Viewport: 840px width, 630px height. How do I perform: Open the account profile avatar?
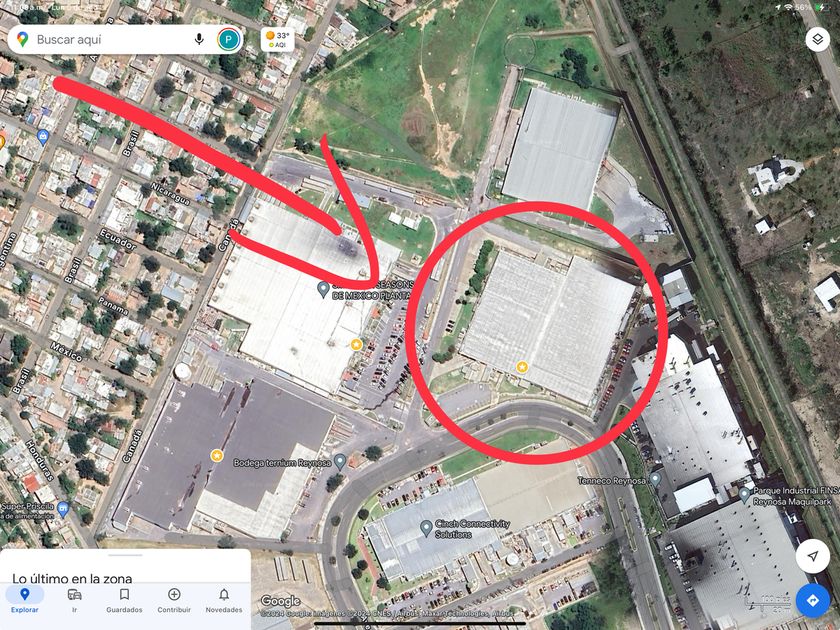(229, 39)
